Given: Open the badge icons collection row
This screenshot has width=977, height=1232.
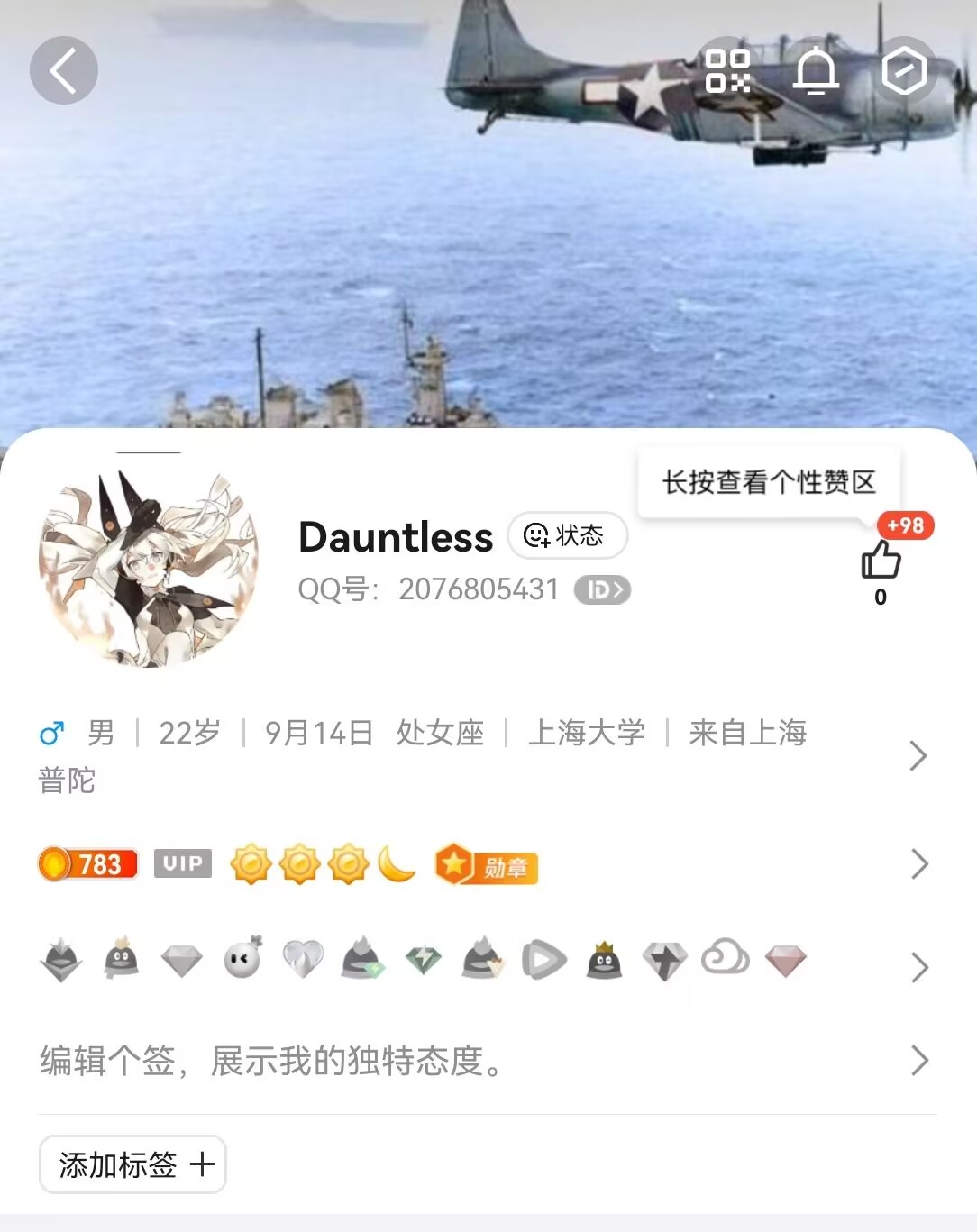Looking at the screenshot, I should (918, 967).
